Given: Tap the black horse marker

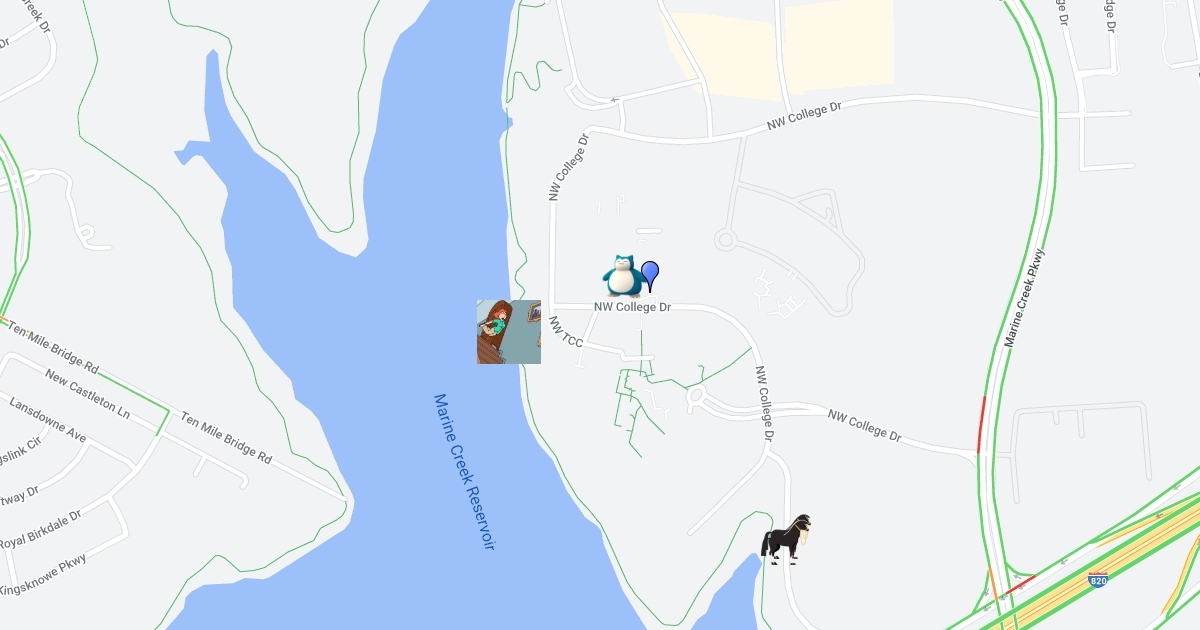Looking at the screenshot, I should [x=786, y=540].
